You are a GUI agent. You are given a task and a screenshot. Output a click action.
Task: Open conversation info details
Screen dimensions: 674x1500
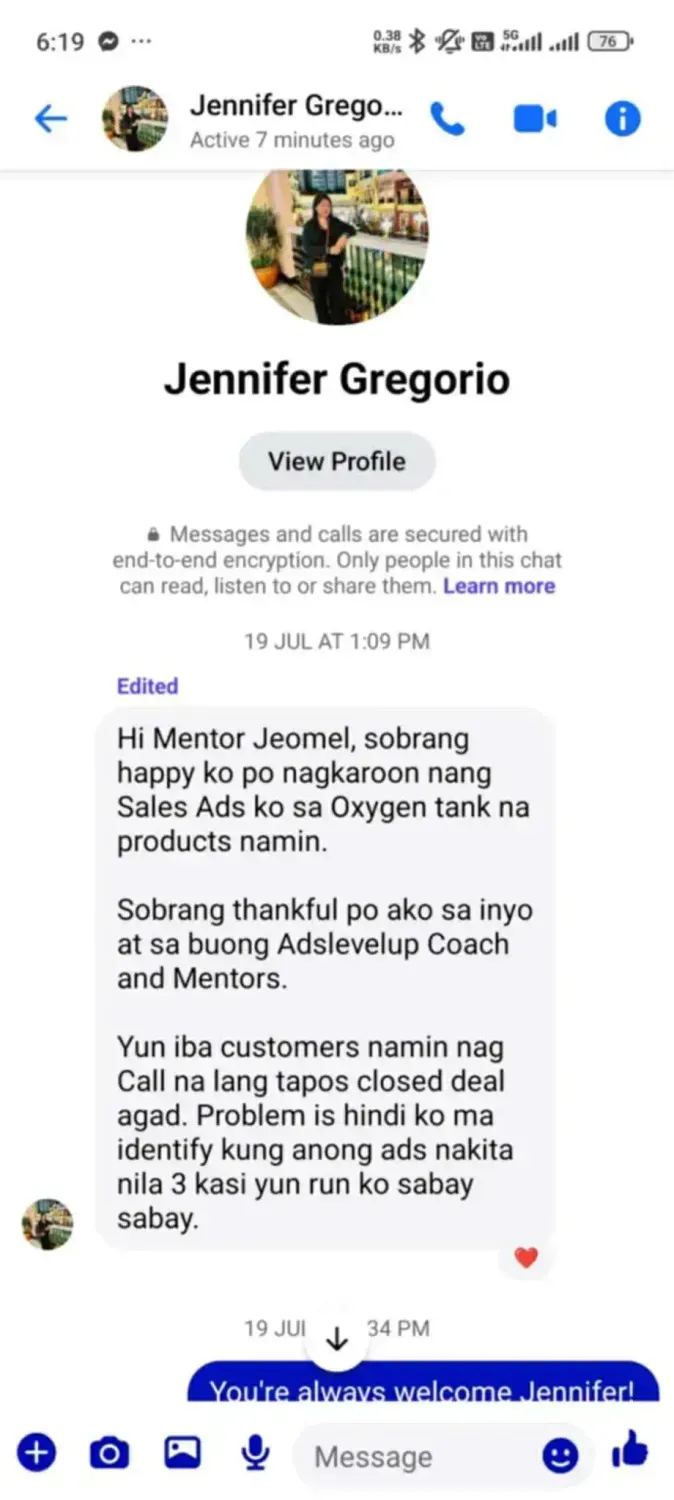[x=622, y=120]
